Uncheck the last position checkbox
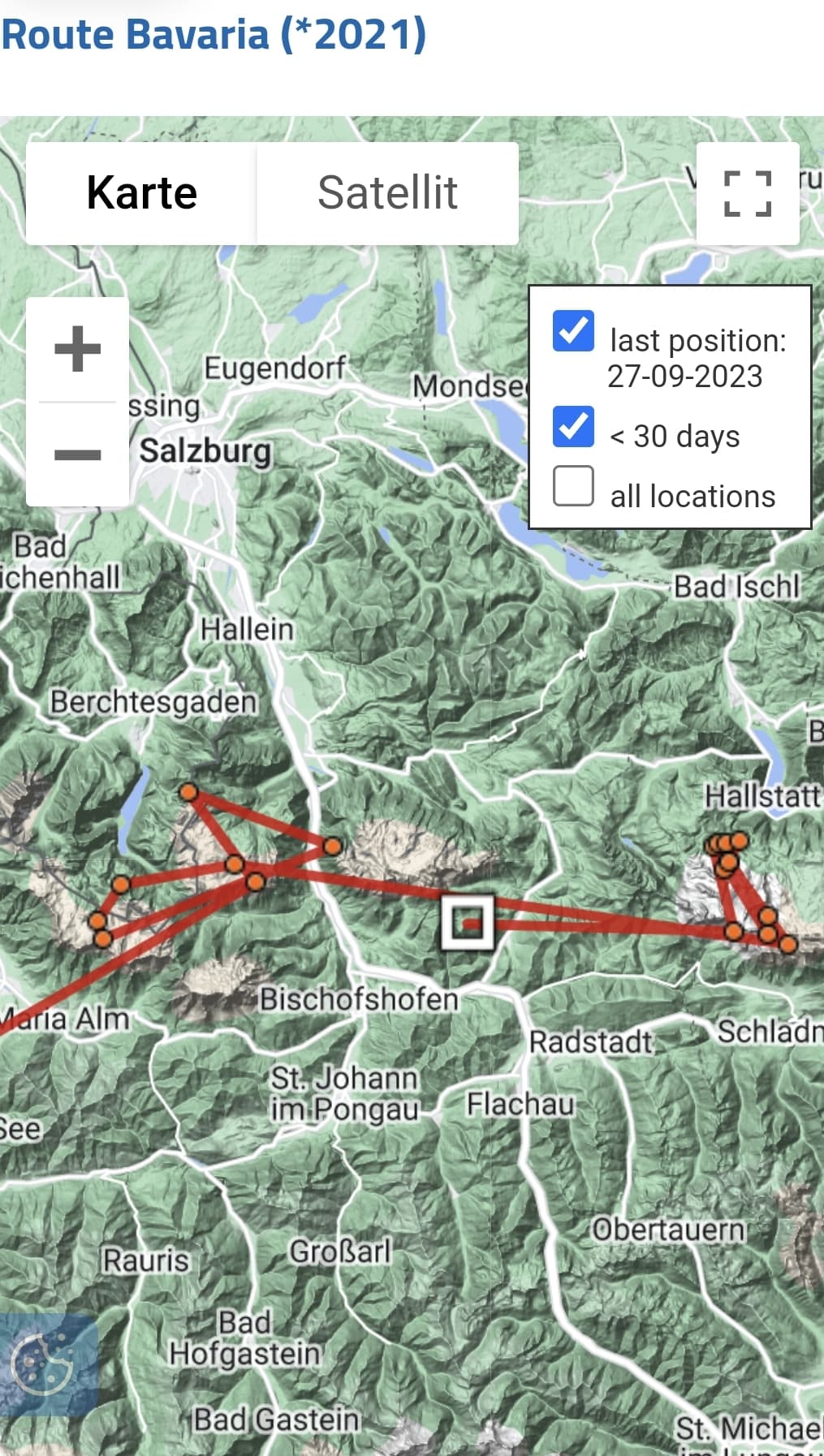The image size is (824, 1456). pyautogui.click(x=573, y=331)
